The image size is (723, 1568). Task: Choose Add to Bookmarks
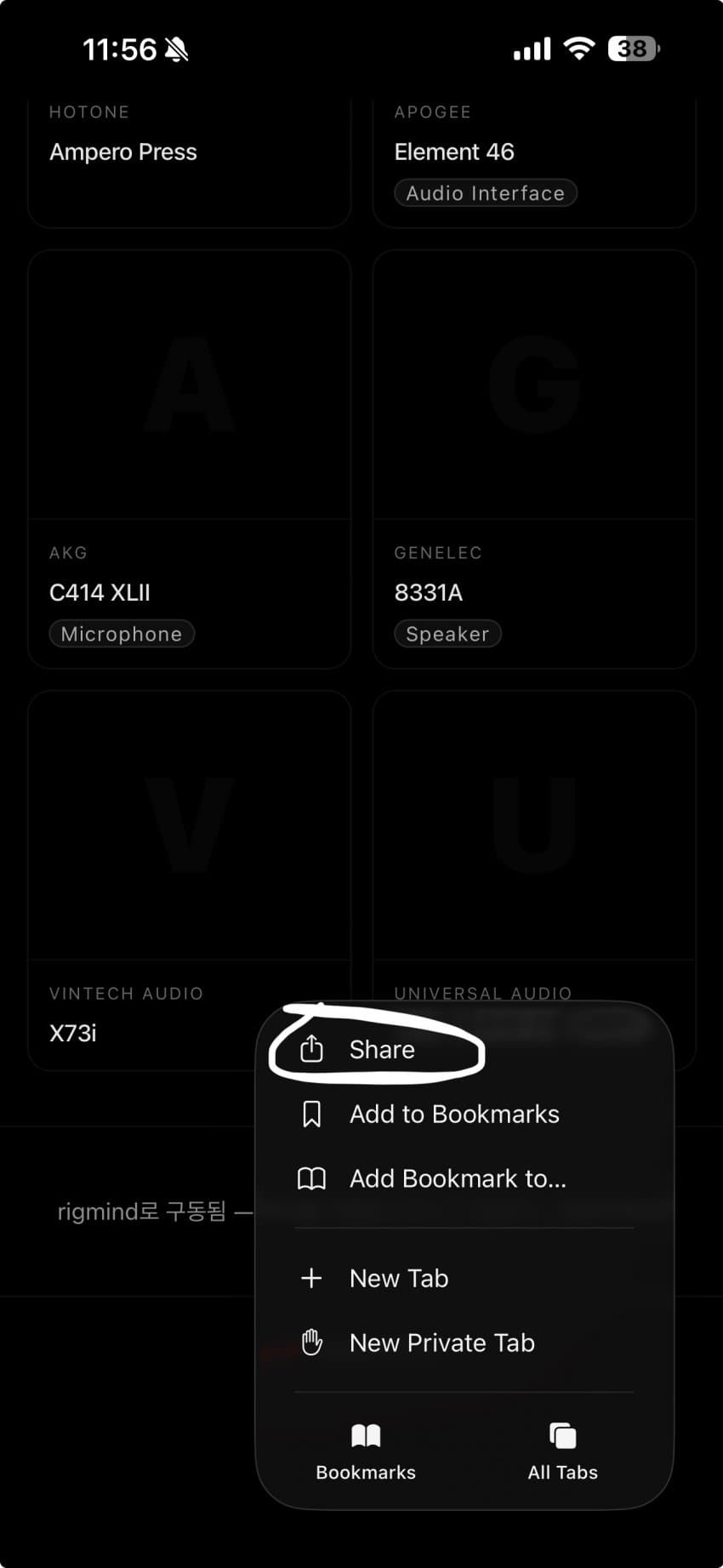click(453, 1115)
